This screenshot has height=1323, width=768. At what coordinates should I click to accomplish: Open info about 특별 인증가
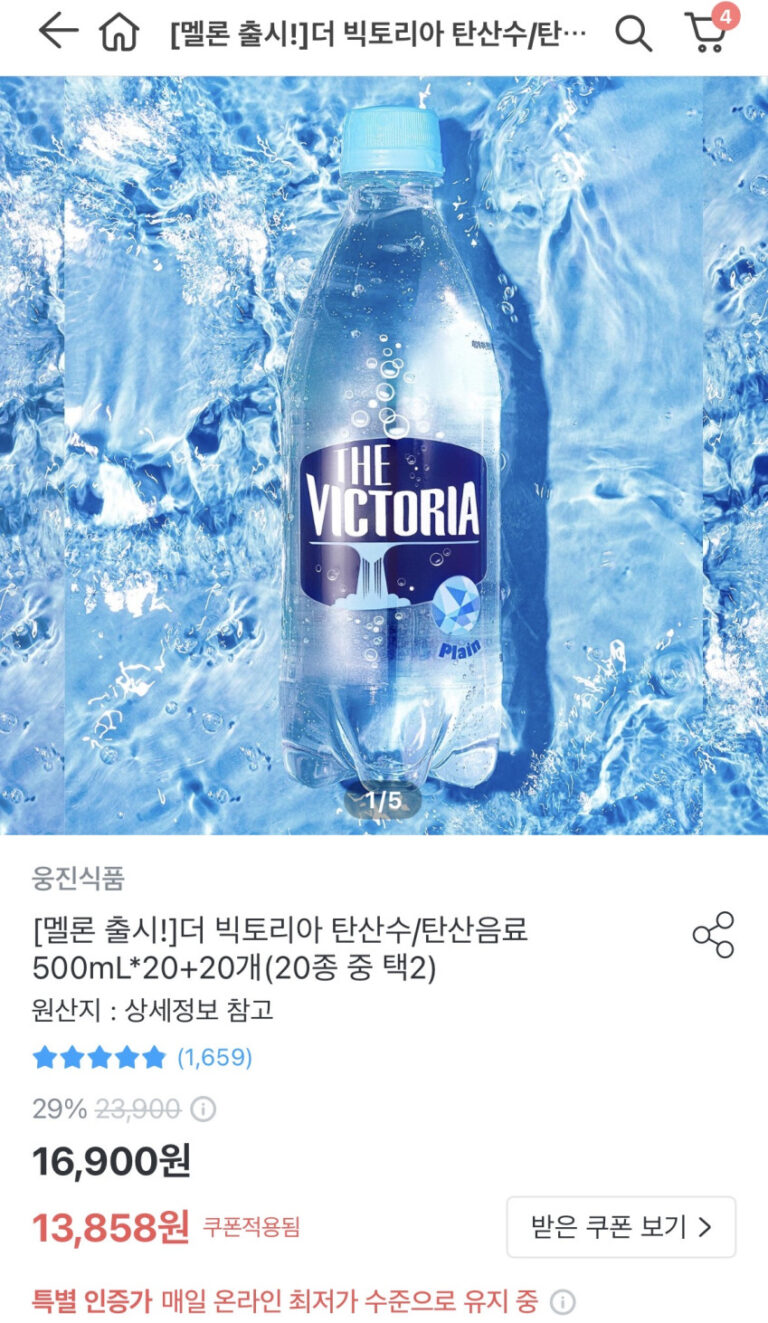563,1302
